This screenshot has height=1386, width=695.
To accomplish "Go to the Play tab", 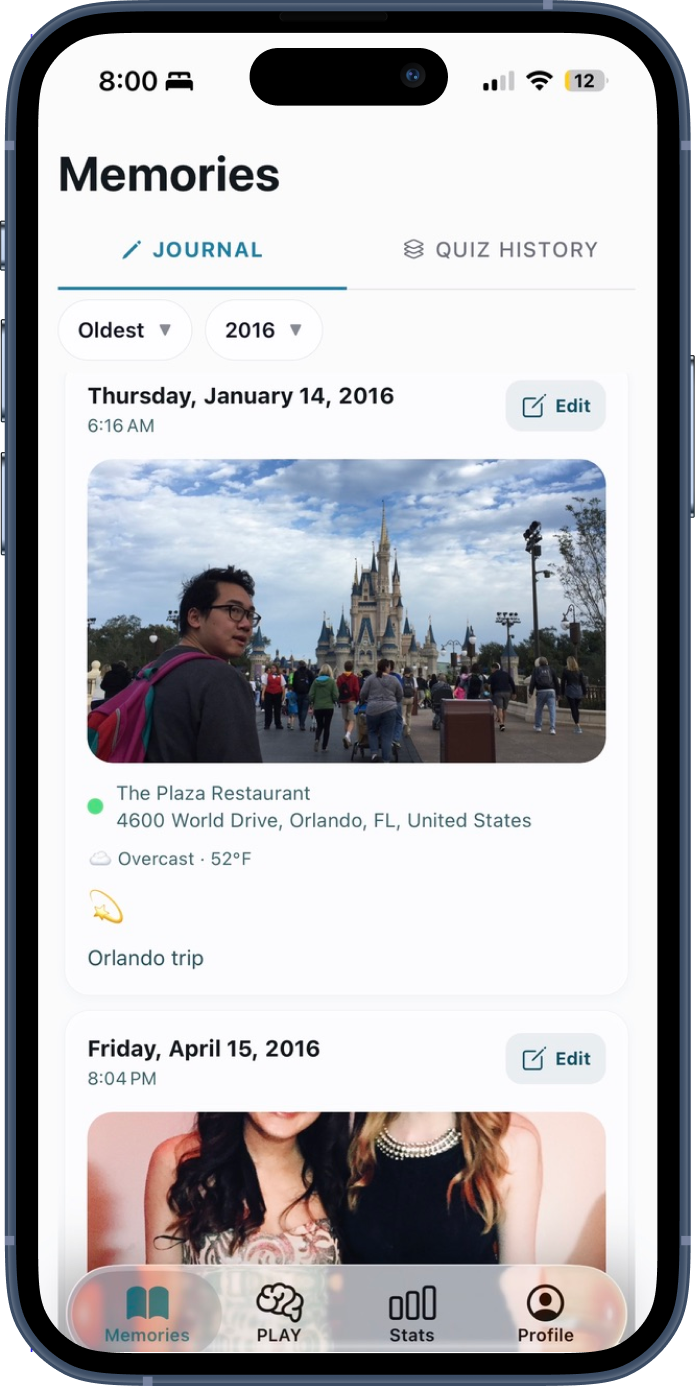I will tap(279, 1313).
